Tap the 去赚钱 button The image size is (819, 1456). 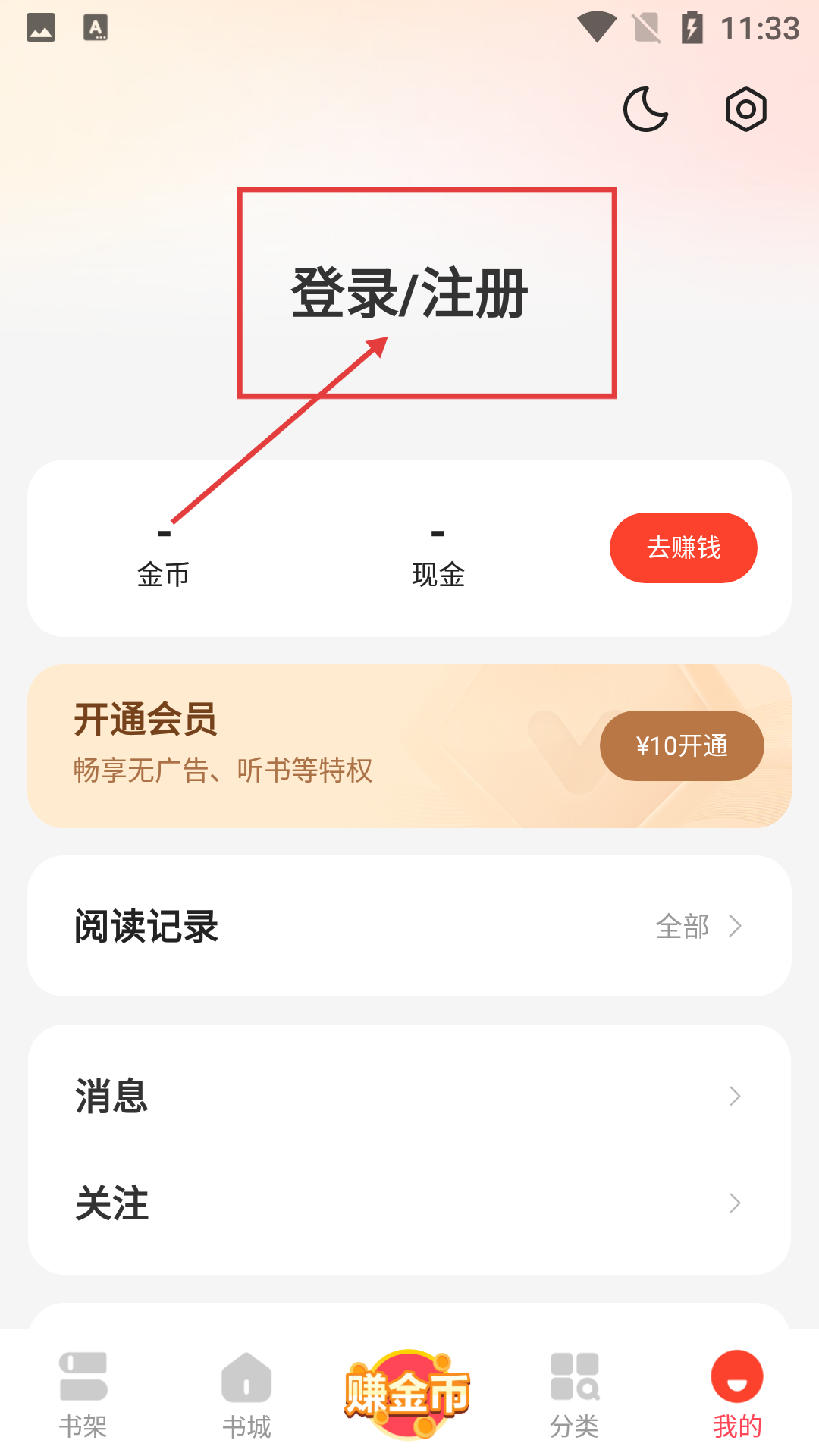click(683, 548)
